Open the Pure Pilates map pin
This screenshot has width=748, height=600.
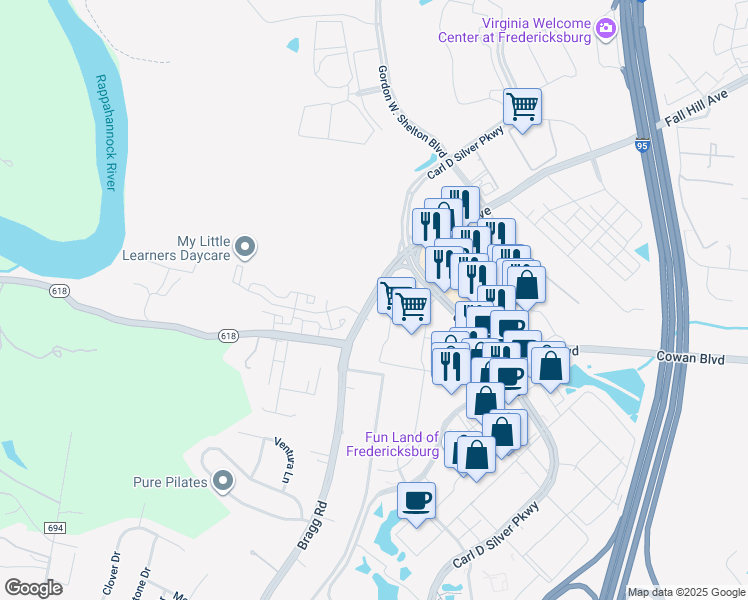223,482
